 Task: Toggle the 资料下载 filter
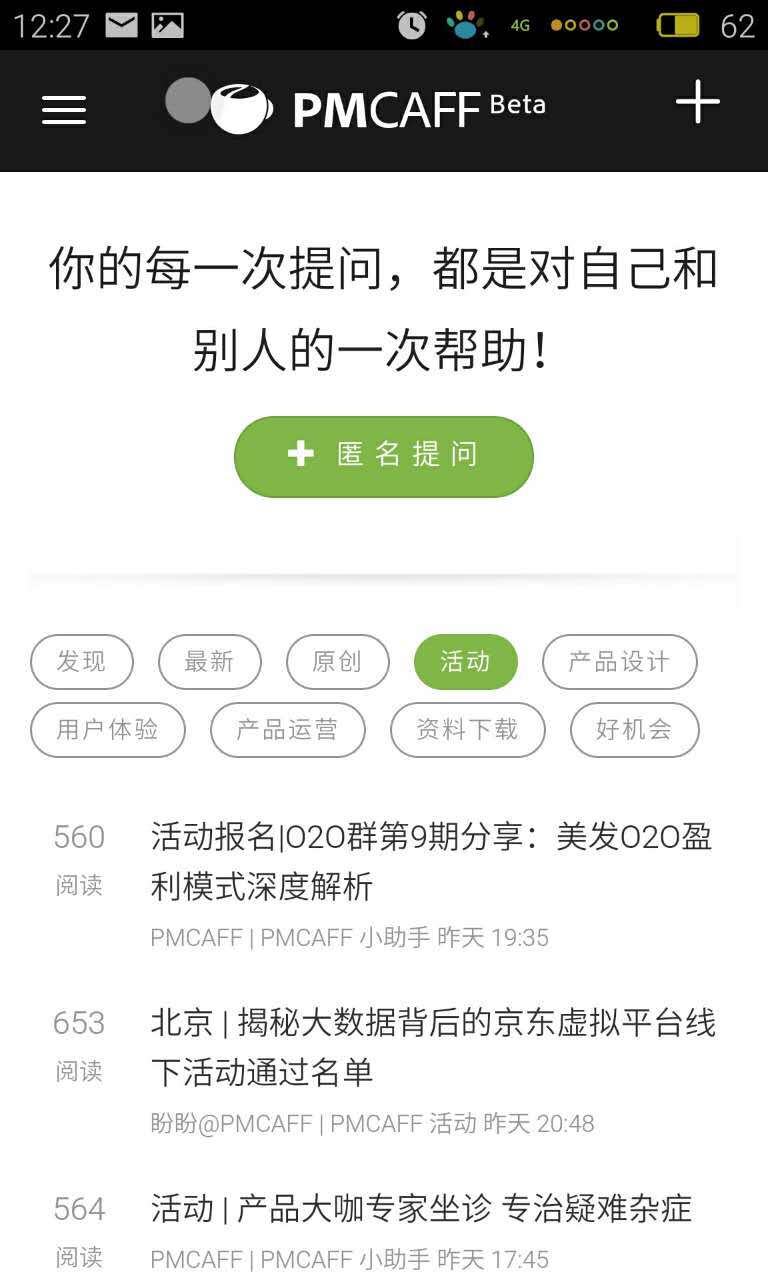(x=467, y=730)
